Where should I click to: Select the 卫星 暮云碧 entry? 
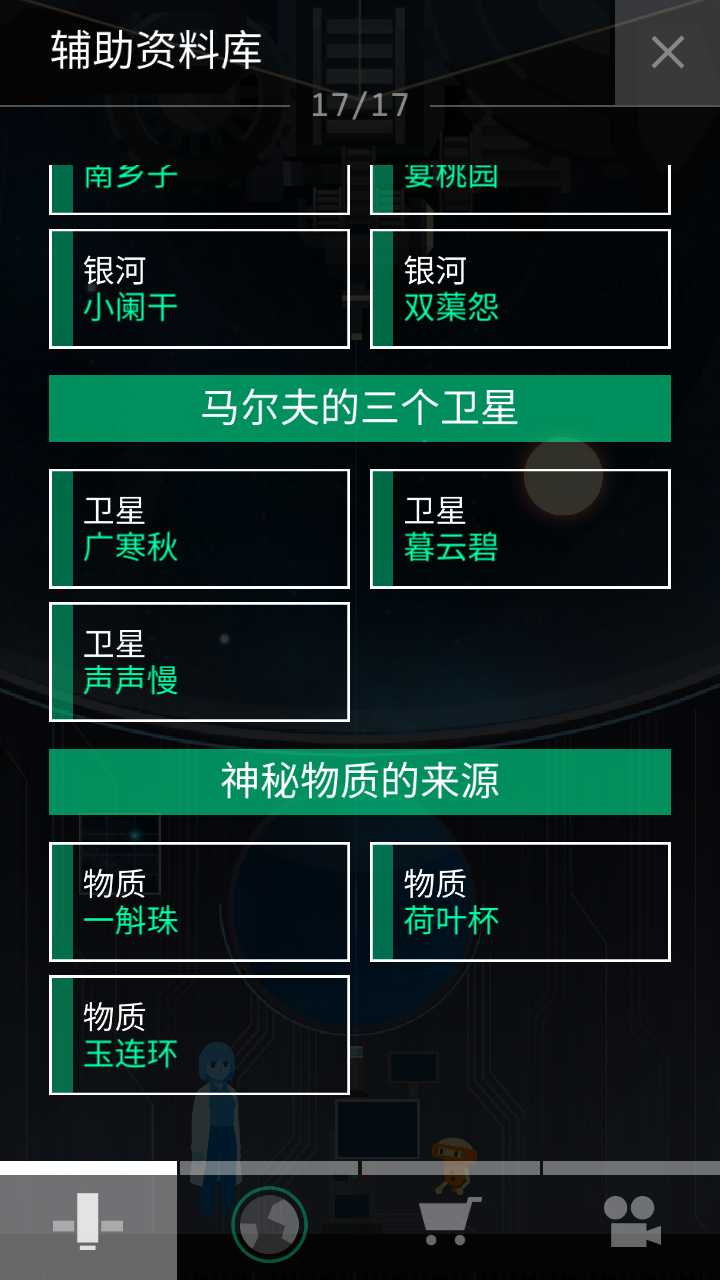click(520, 529)
